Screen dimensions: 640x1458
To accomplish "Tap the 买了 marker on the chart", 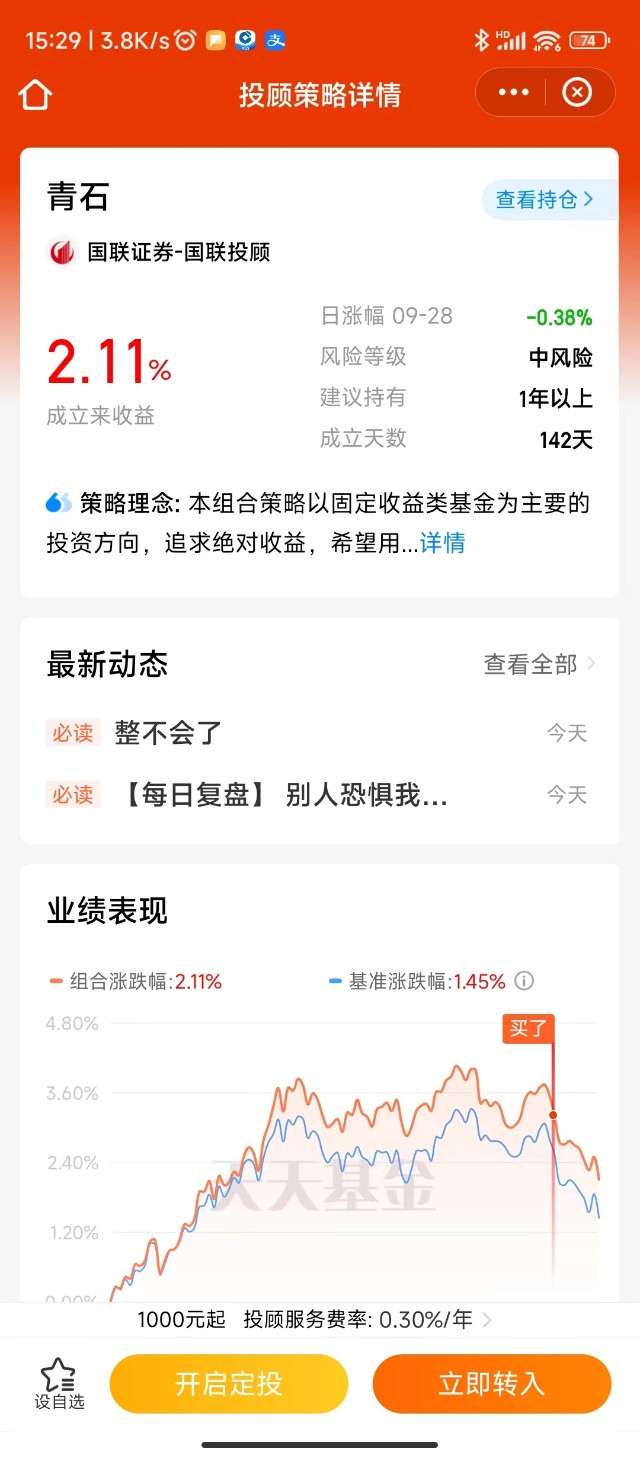I will [527, 1029].
